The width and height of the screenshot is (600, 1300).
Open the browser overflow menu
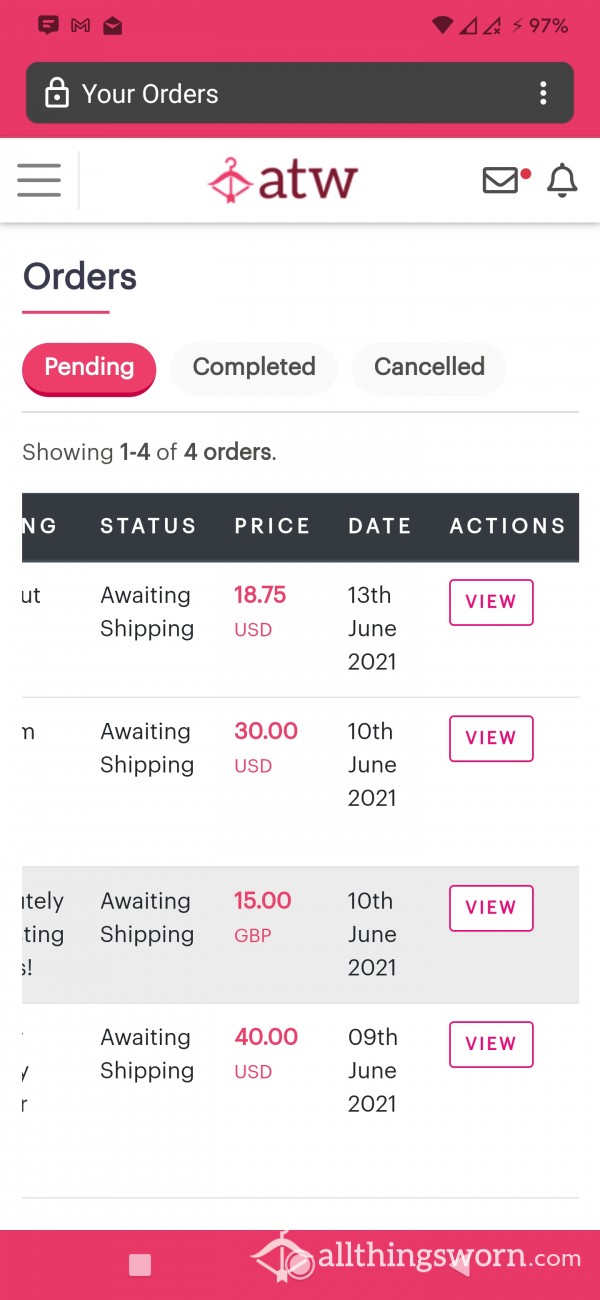pyautogui.click(x=543, y=94)
